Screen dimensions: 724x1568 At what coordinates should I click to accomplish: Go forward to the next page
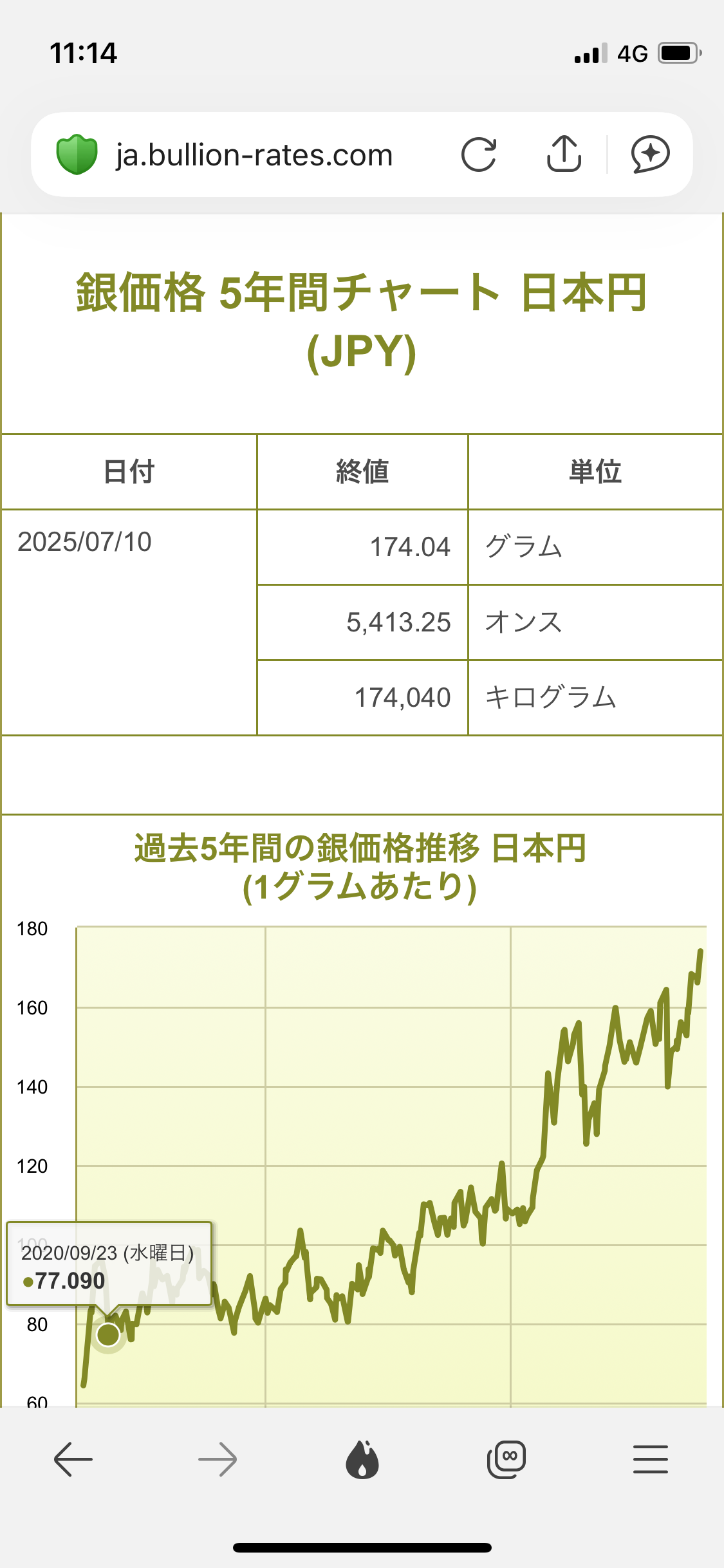[218, 1459]
